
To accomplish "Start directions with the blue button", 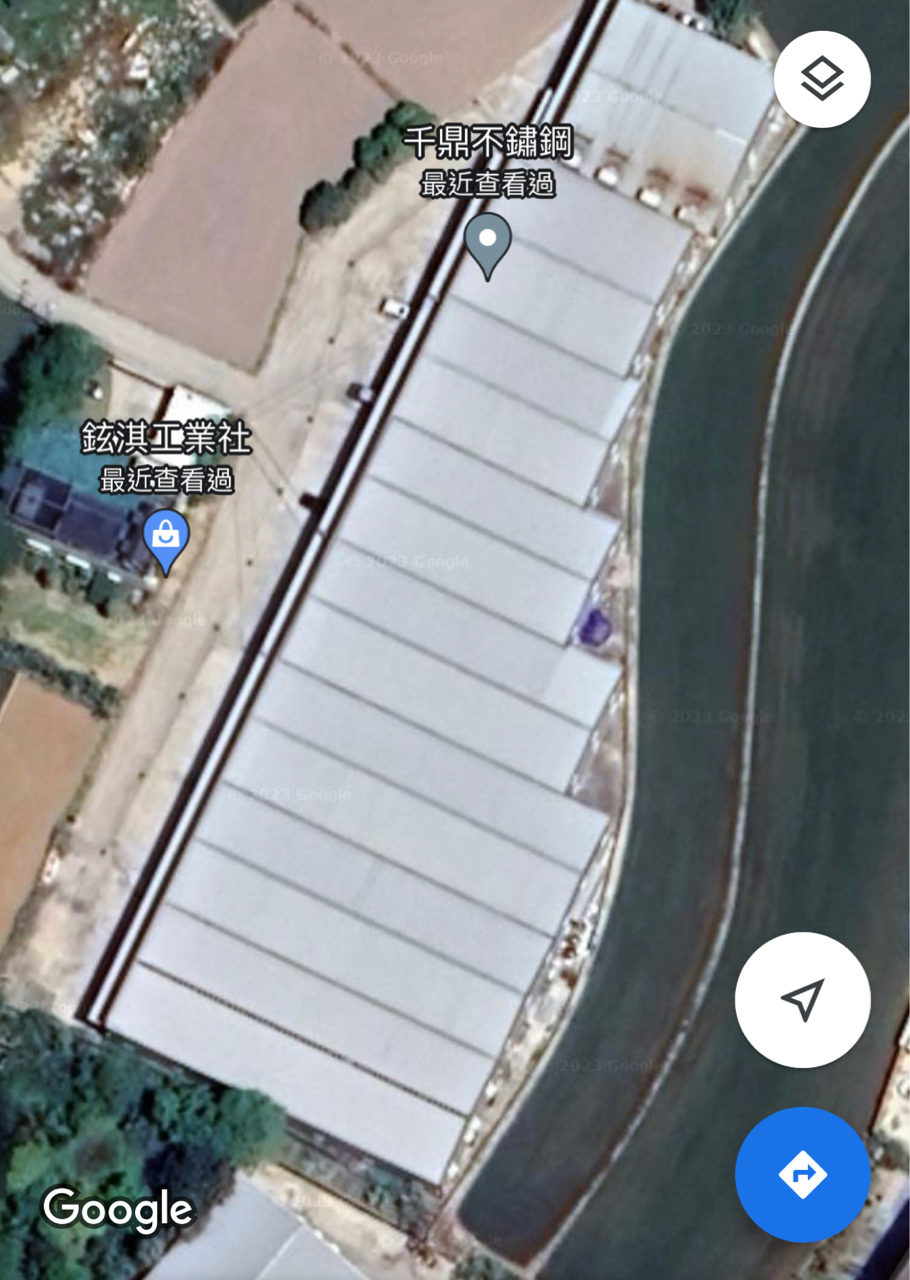I will [802, 1174].
